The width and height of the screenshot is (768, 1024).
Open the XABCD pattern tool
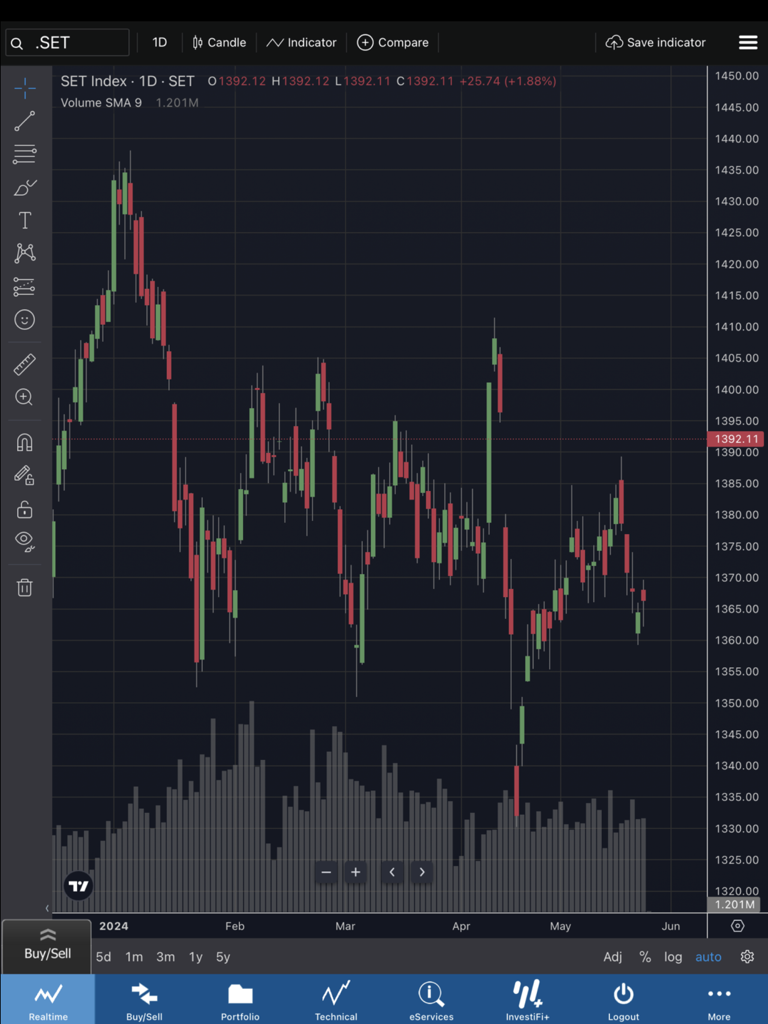[24, 253]
